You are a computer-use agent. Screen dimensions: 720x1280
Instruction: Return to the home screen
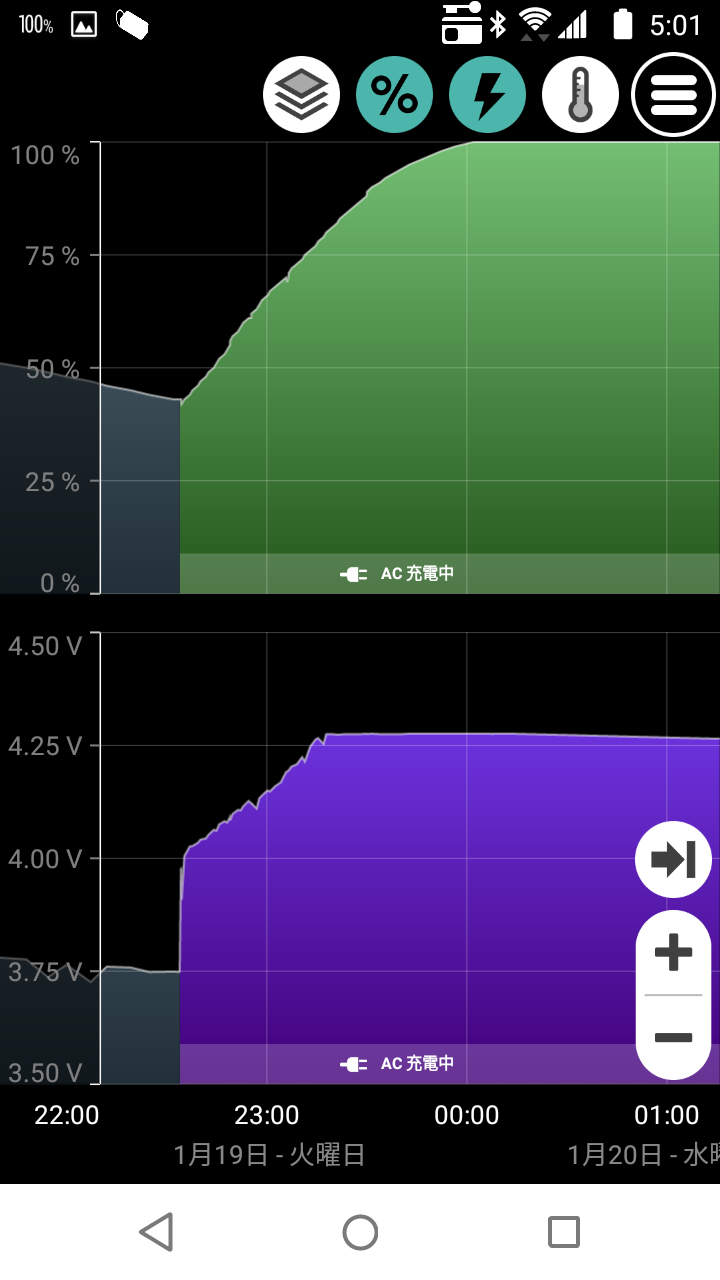(360, 1232)
